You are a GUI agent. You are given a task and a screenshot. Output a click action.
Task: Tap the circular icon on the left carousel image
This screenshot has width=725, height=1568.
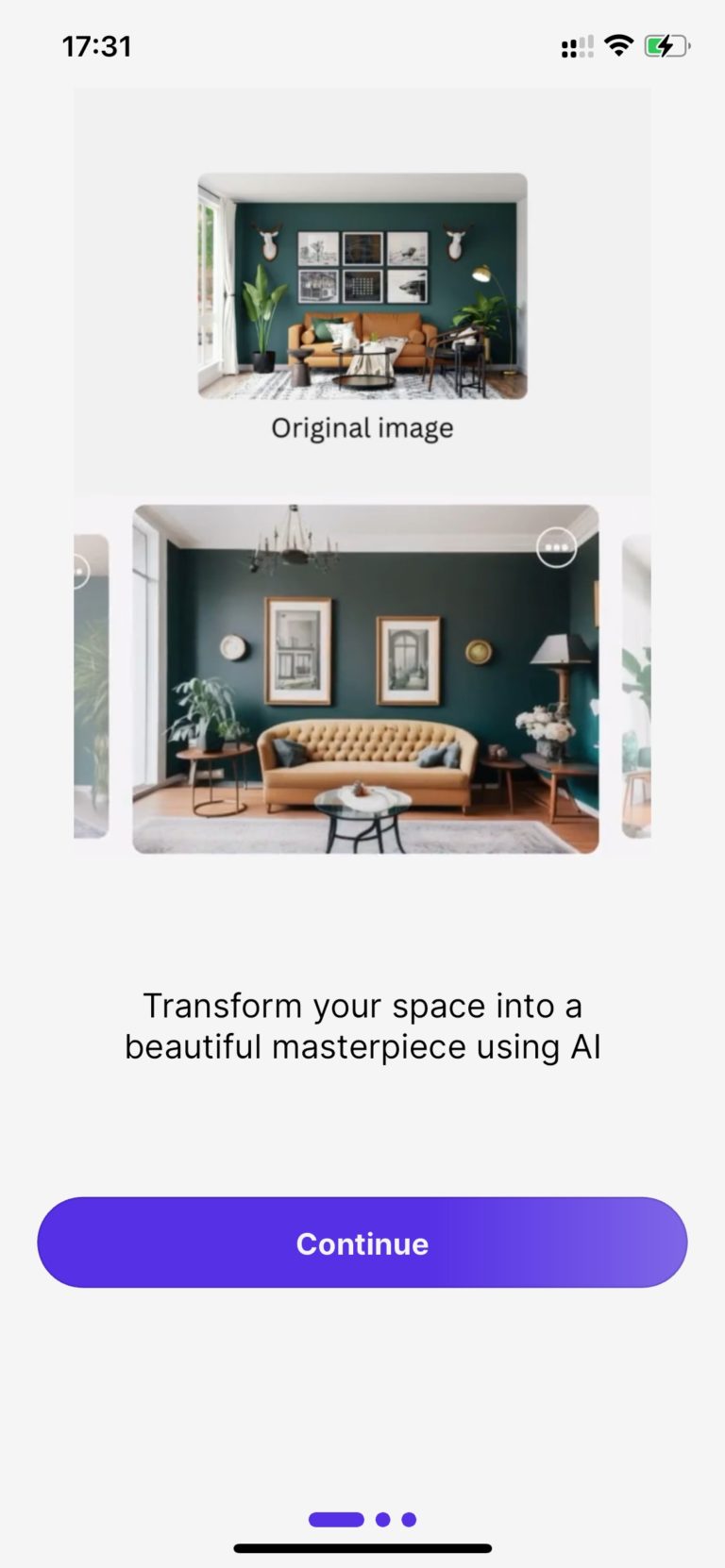tap(78, 569)
